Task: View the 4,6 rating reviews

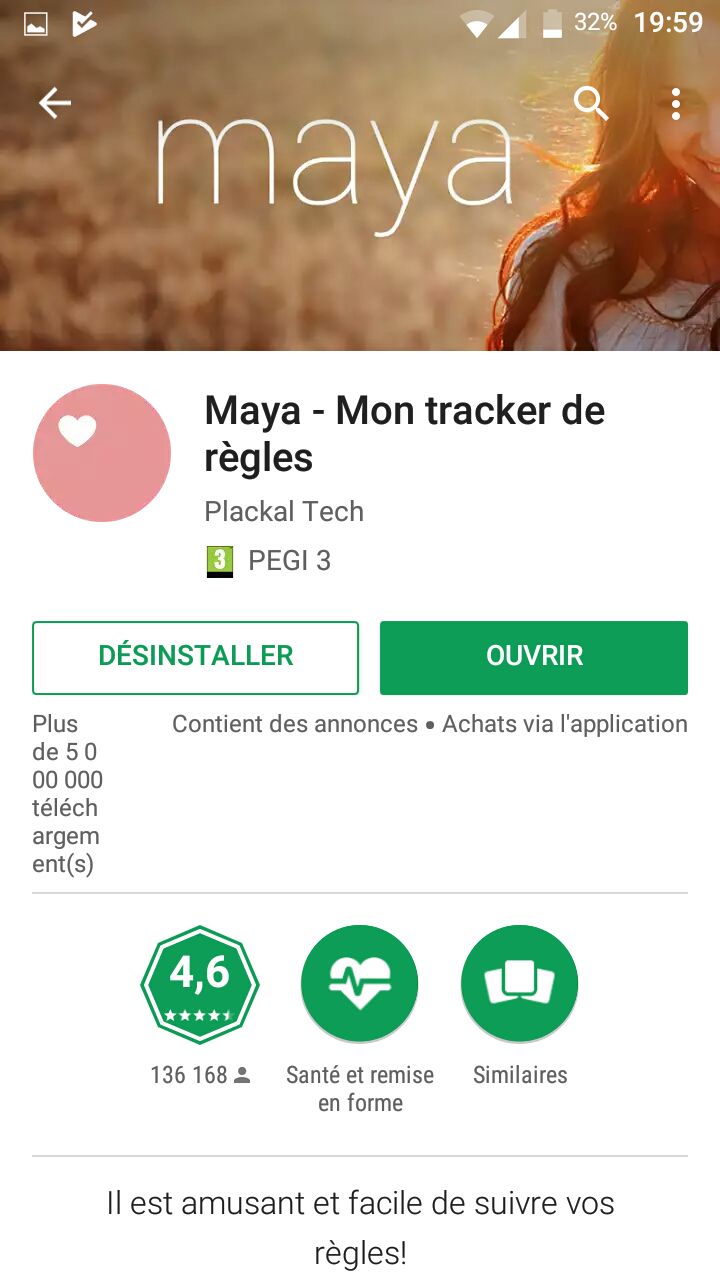Action: coord(200,985)
